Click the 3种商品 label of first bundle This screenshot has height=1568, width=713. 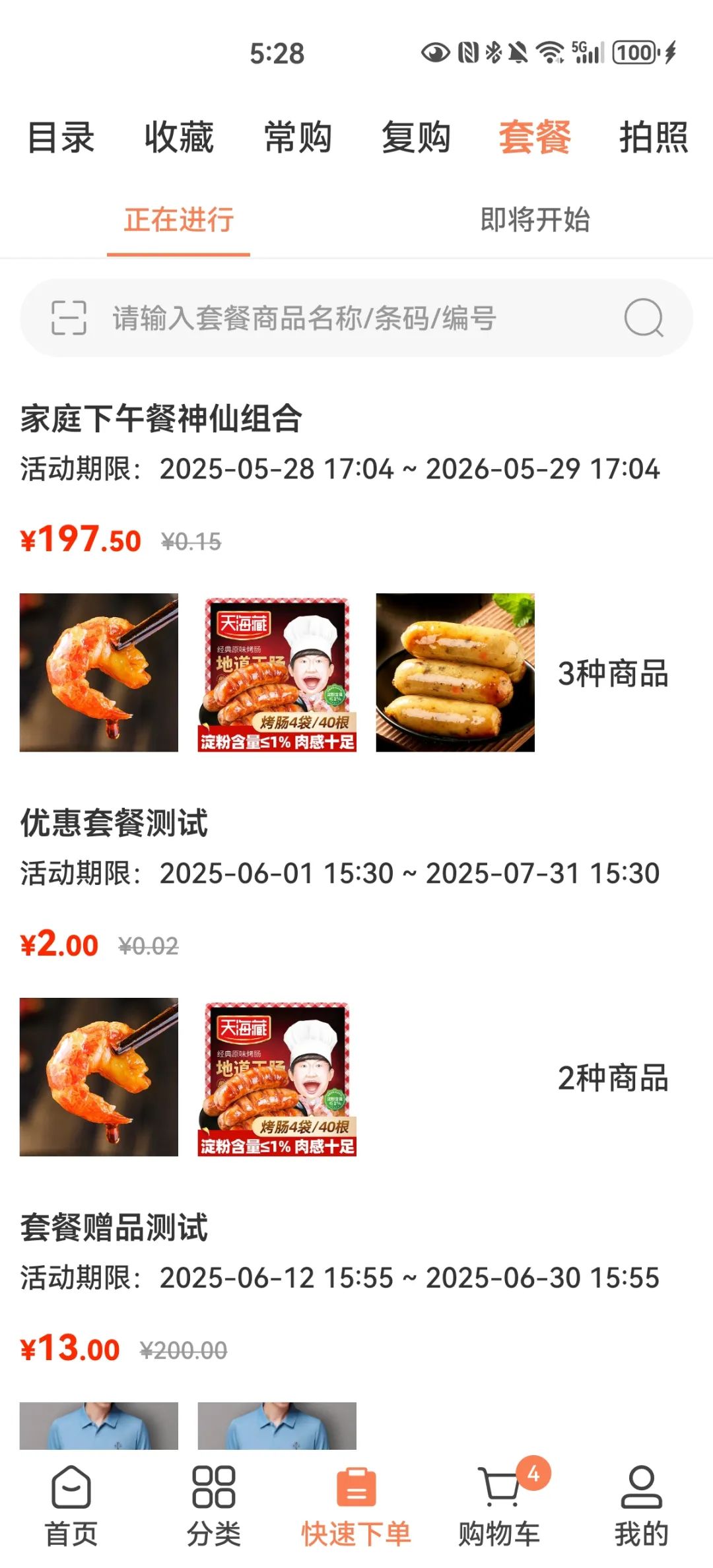click(x=613, y=673)
